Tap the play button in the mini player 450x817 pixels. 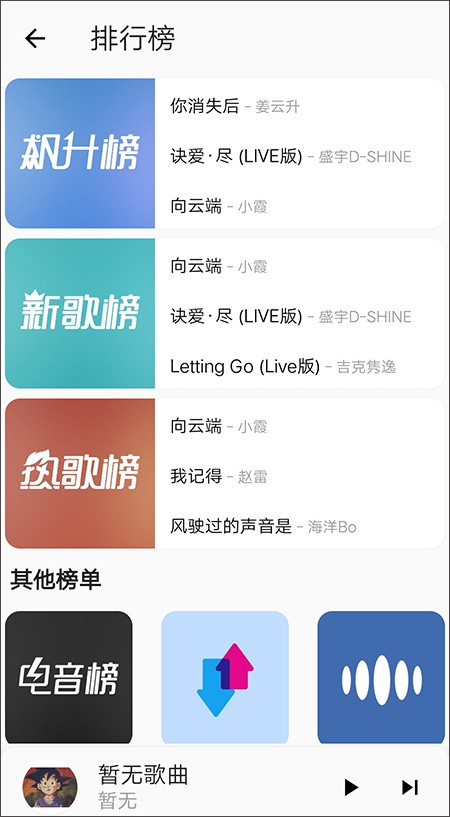pyautogui.click(x=352, y=787)
